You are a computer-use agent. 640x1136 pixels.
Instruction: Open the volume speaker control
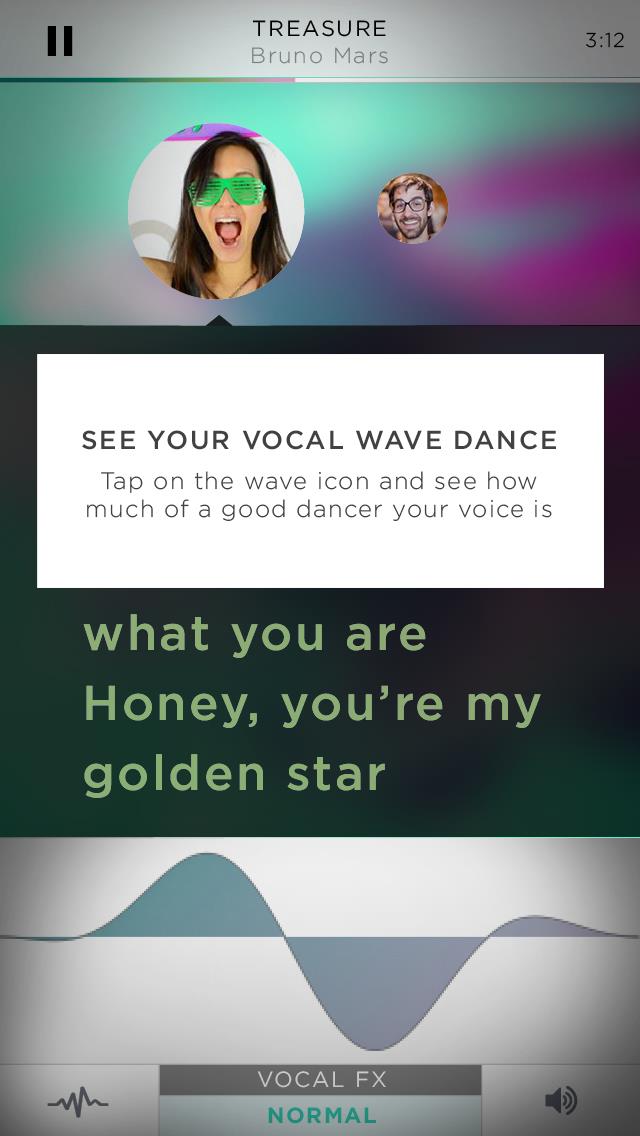click(x=561, y=1100)
